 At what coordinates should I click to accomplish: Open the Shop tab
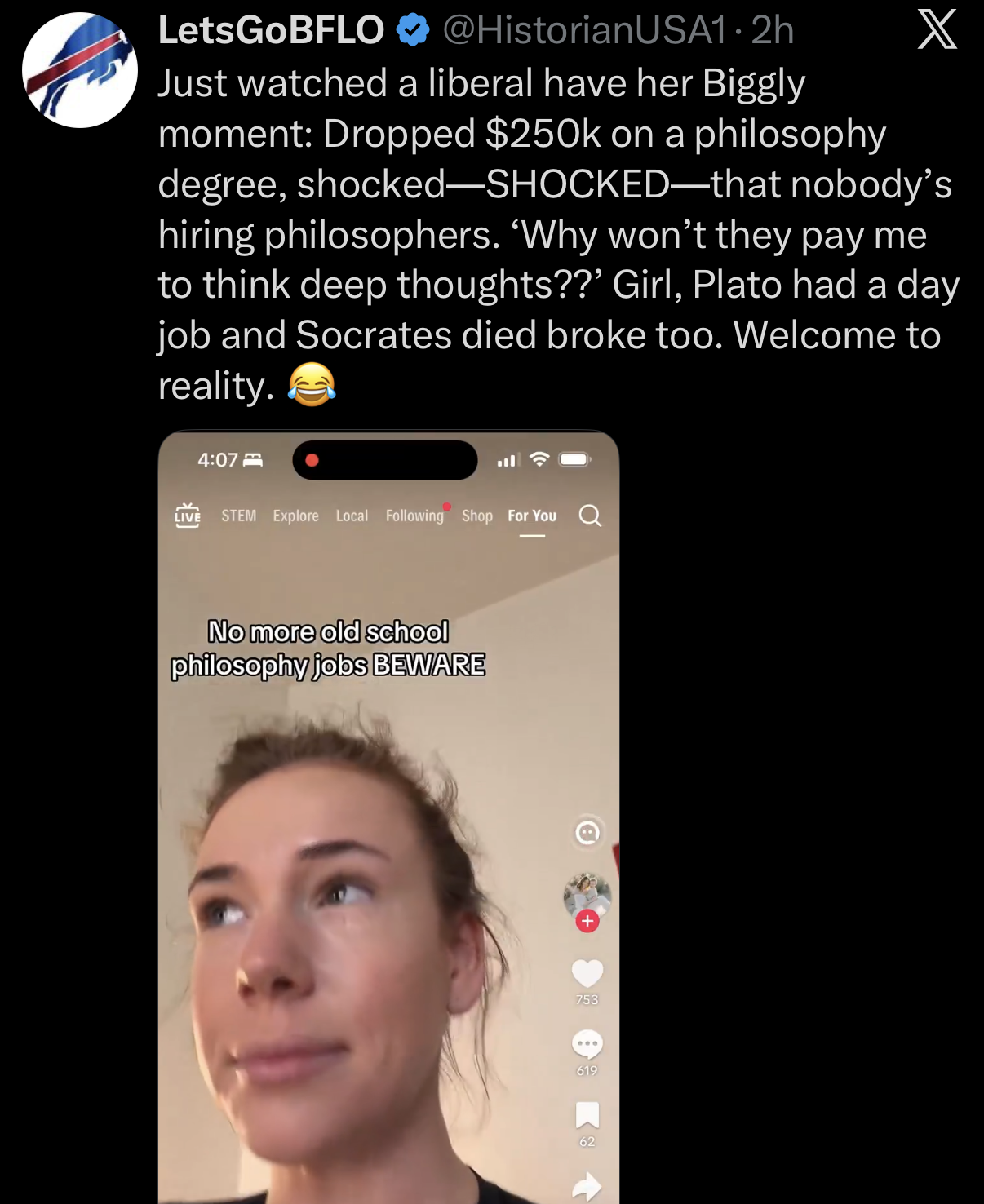(x=479, y=516)
